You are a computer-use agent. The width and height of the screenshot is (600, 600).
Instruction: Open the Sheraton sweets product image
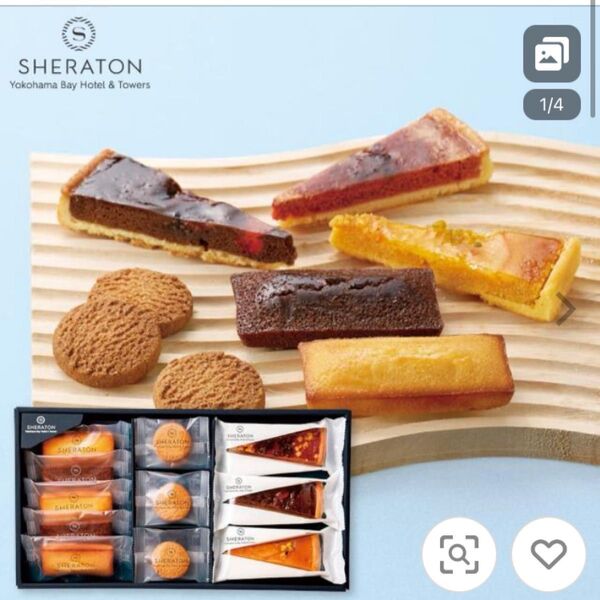[300, 300]
